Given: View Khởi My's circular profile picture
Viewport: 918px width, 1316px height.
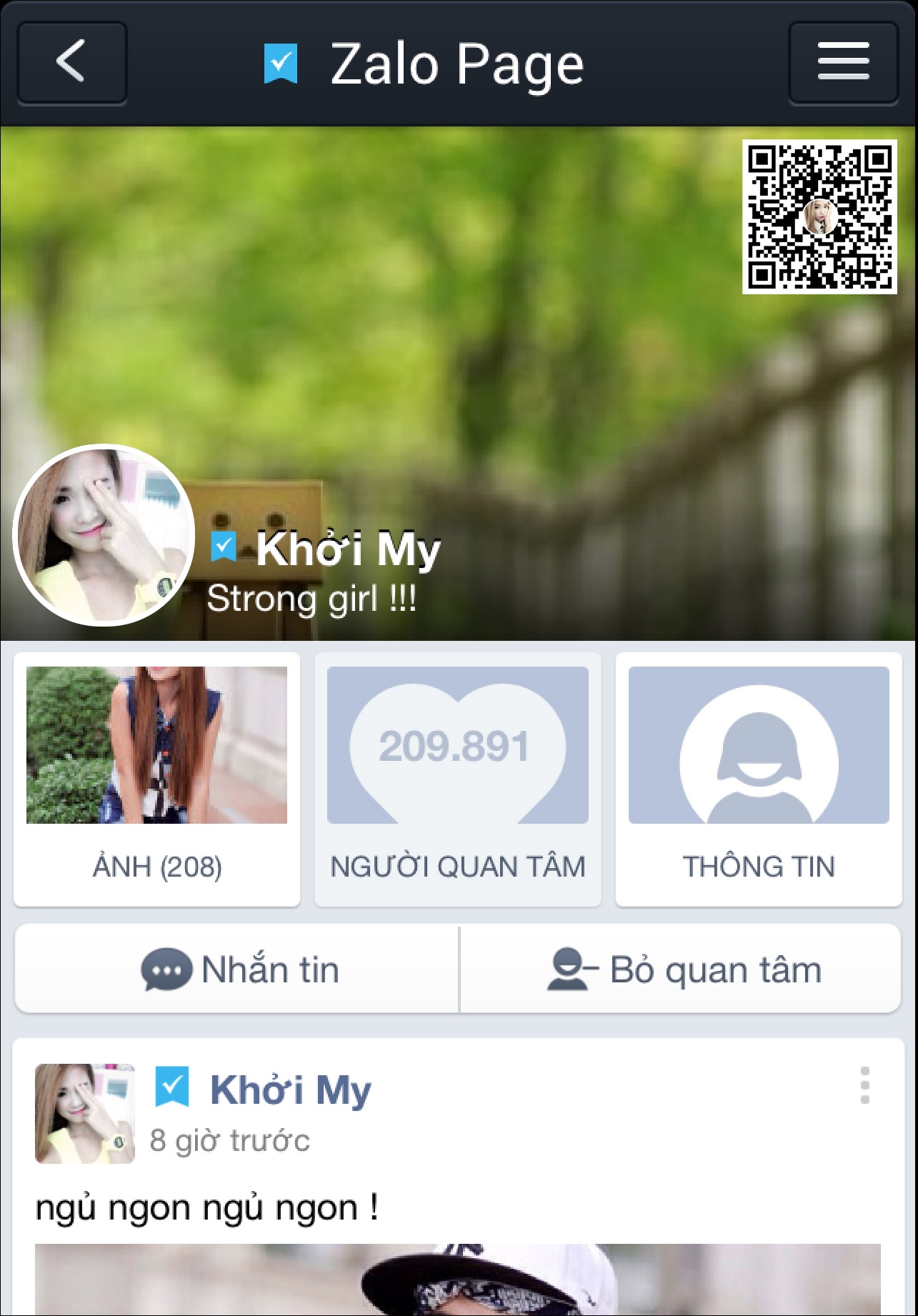Looking at the screenshot, I should click(x=104, y=535).
